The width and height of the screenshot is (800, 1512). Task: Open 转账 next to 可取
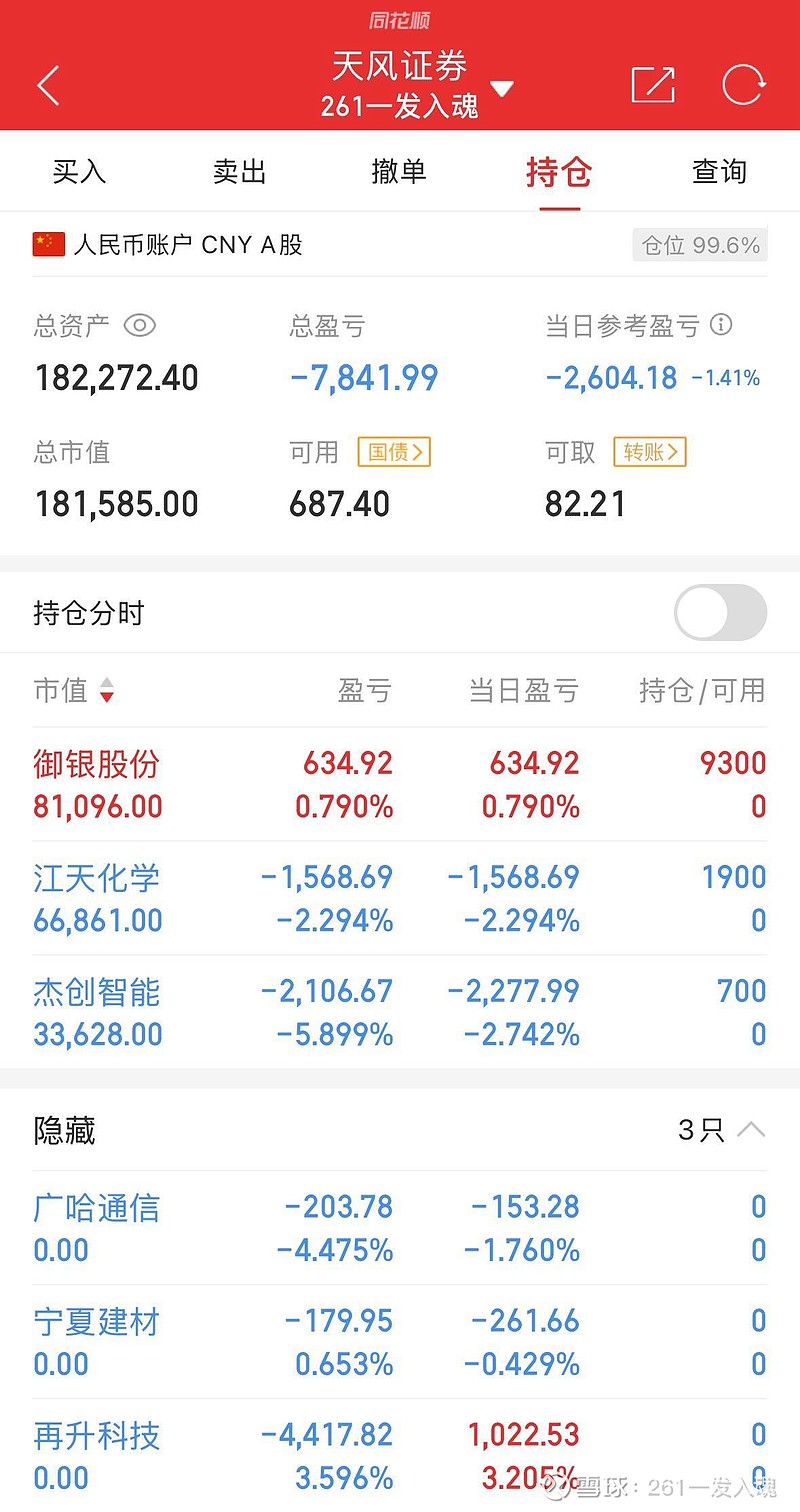(x=649, y=452)
